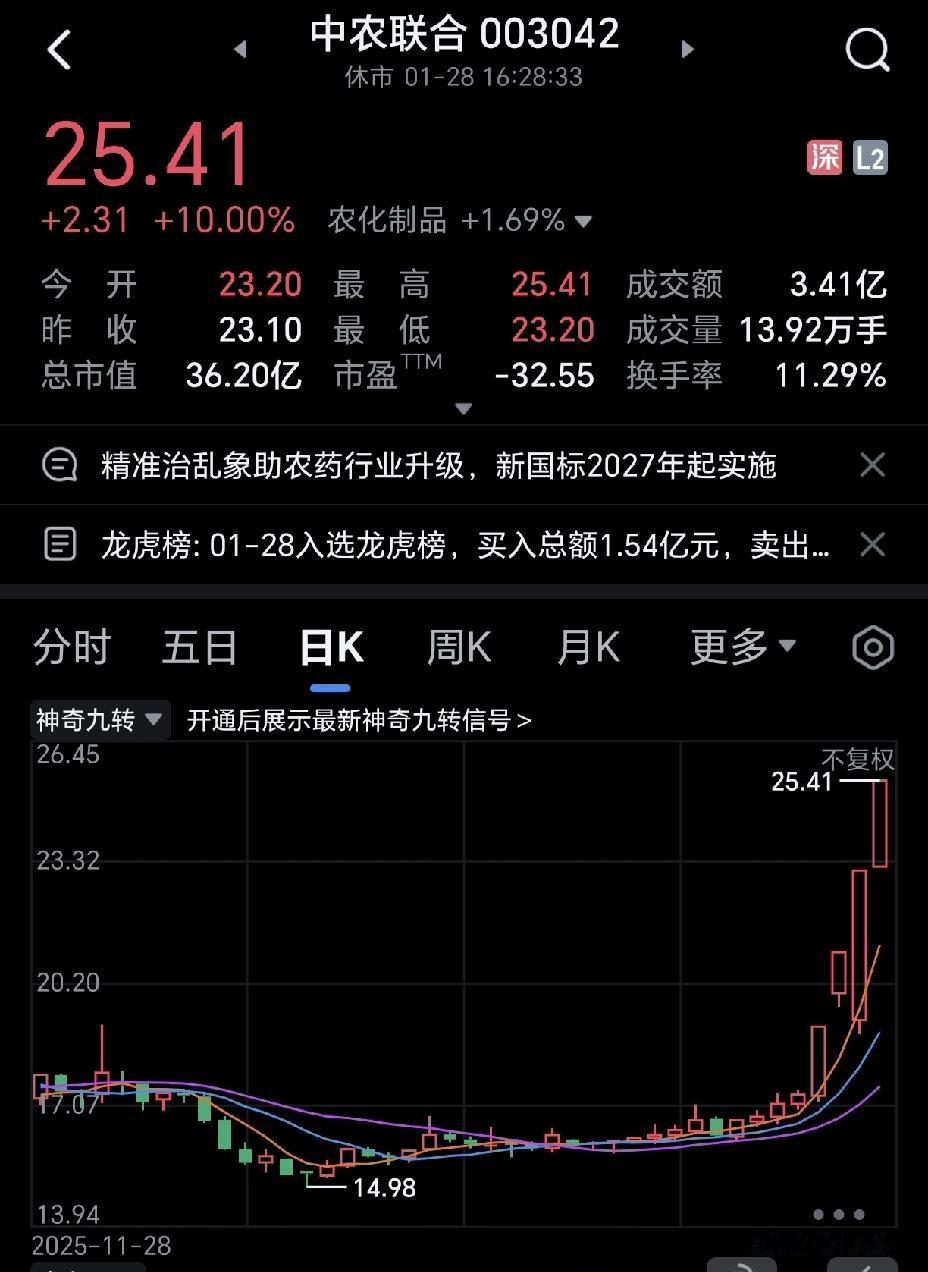This screenshot has height=1272, width=928.
Task: Close the 龙虎榜 notice banner
Action: (x=873, y=545)
